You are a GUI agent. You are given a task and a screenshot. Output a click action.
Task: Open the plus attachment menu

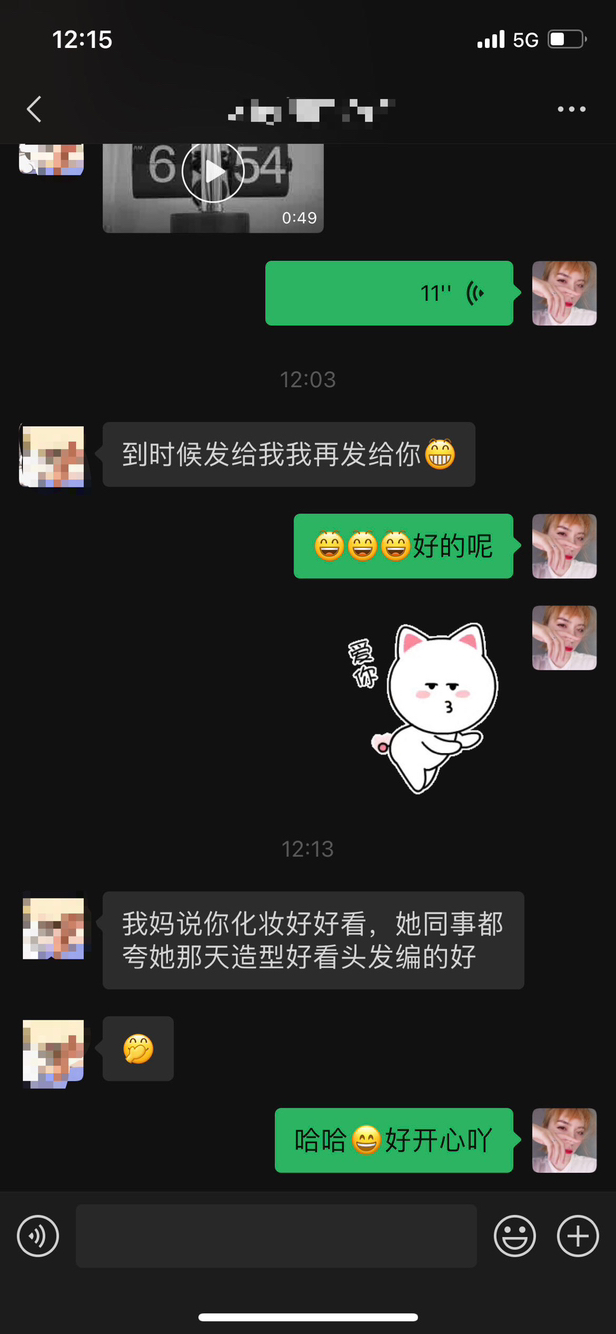tap(577, 1237)
